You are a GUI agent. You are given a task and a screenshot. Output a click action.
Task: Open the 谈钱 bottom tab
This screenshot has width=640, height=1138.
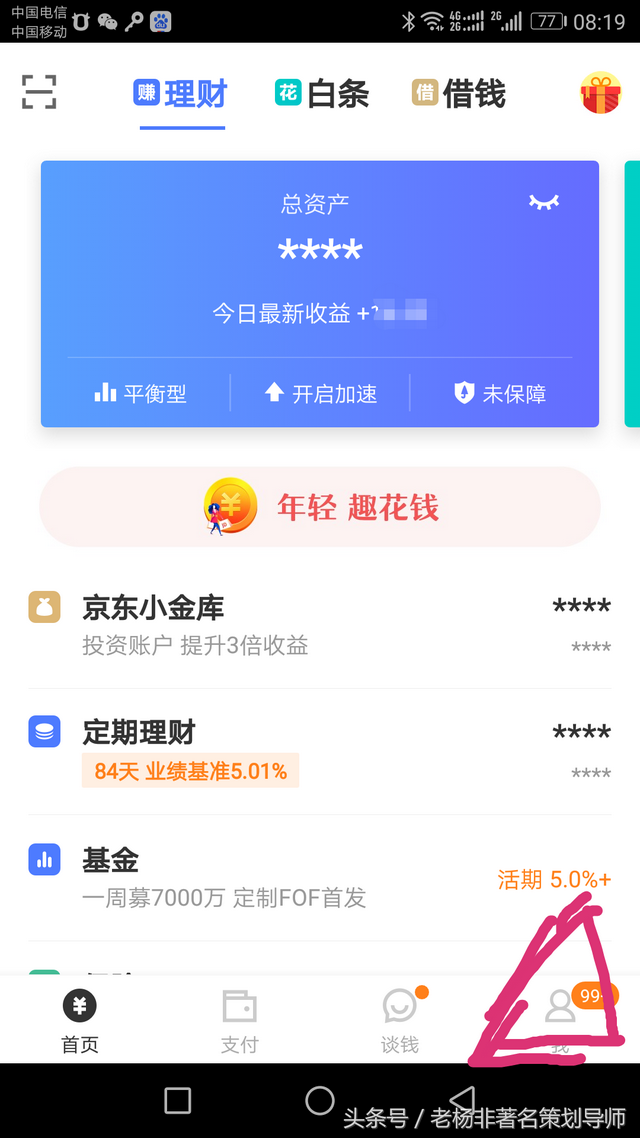click(400, 1020)
